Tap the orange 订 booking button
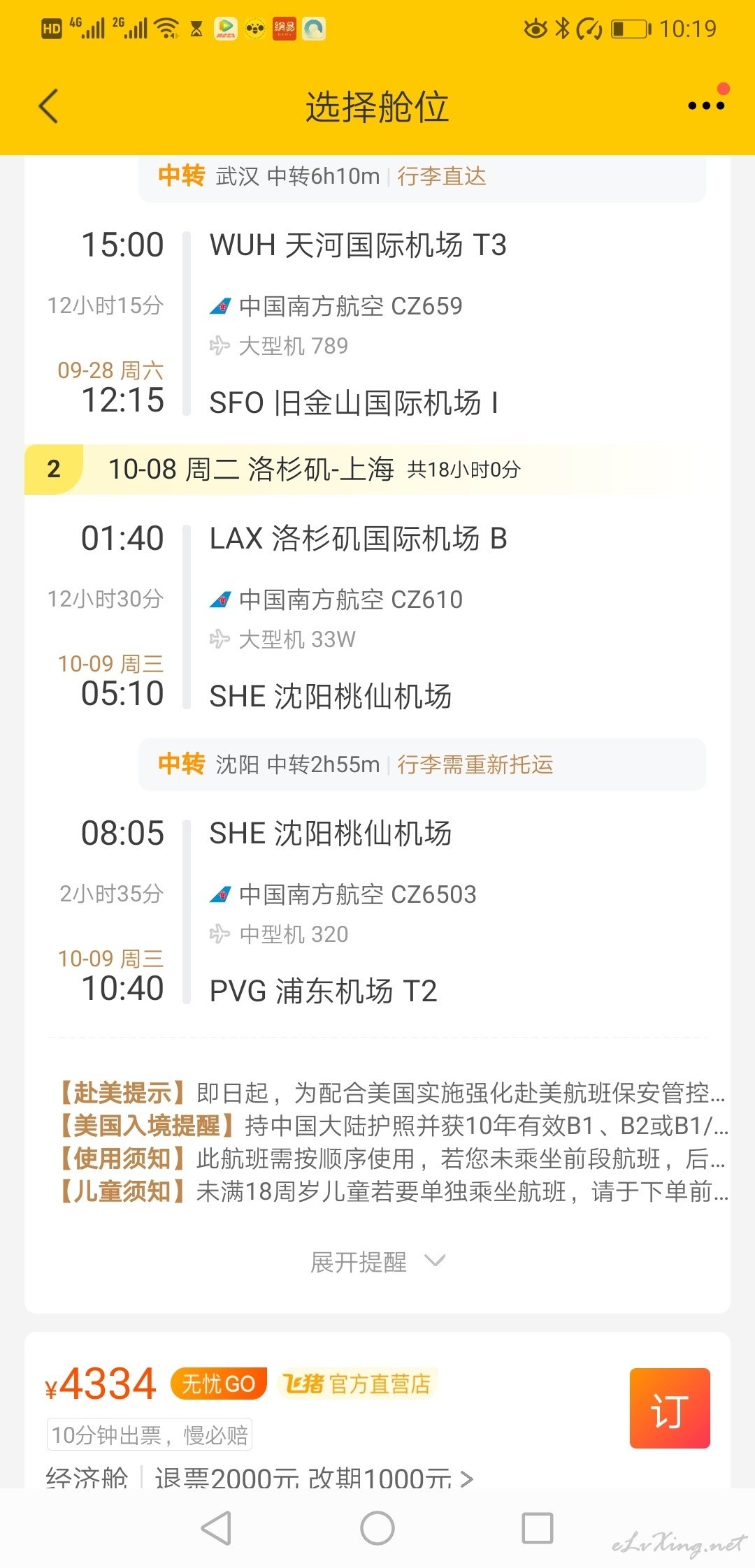 click(x=670, y=1408)
